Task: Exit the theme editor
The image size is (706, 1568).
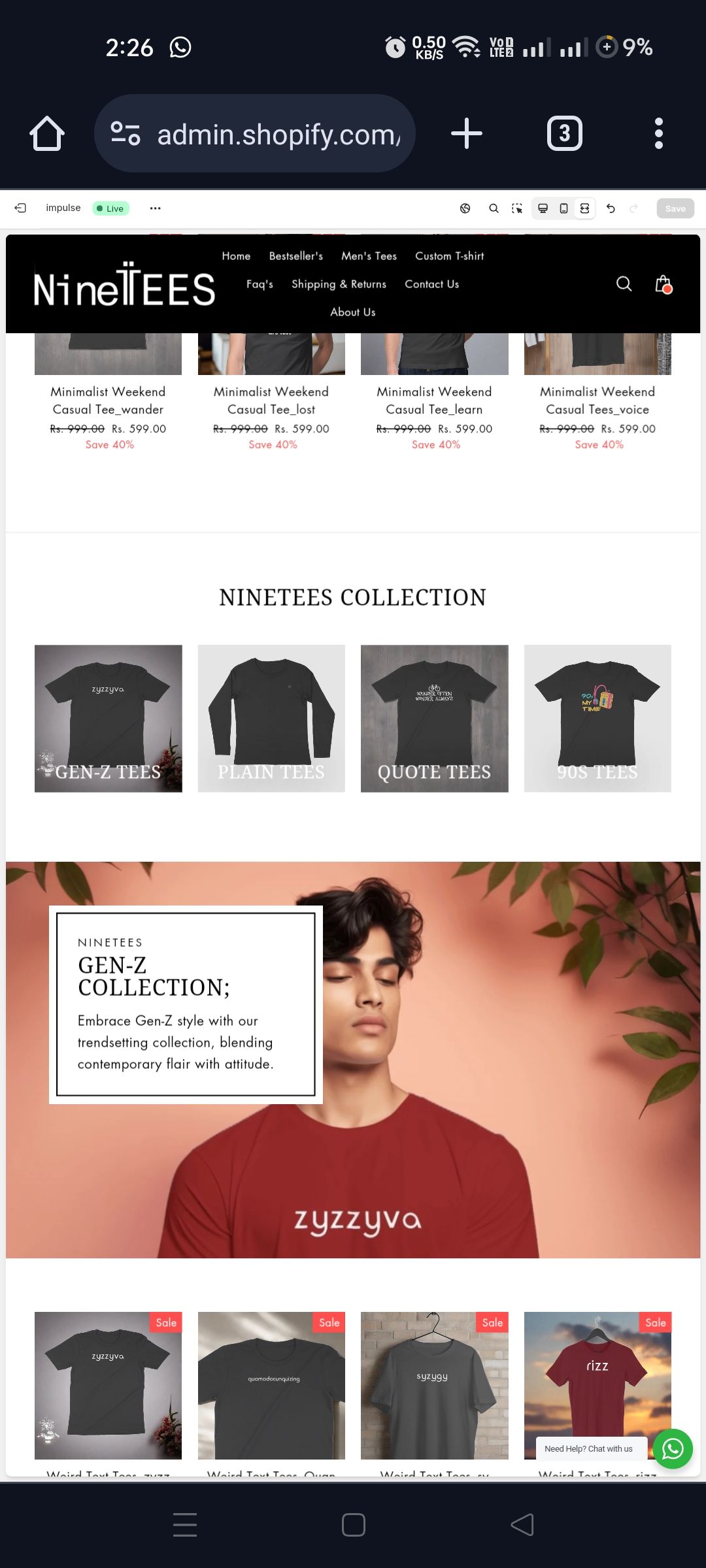Action: point(20,208)
